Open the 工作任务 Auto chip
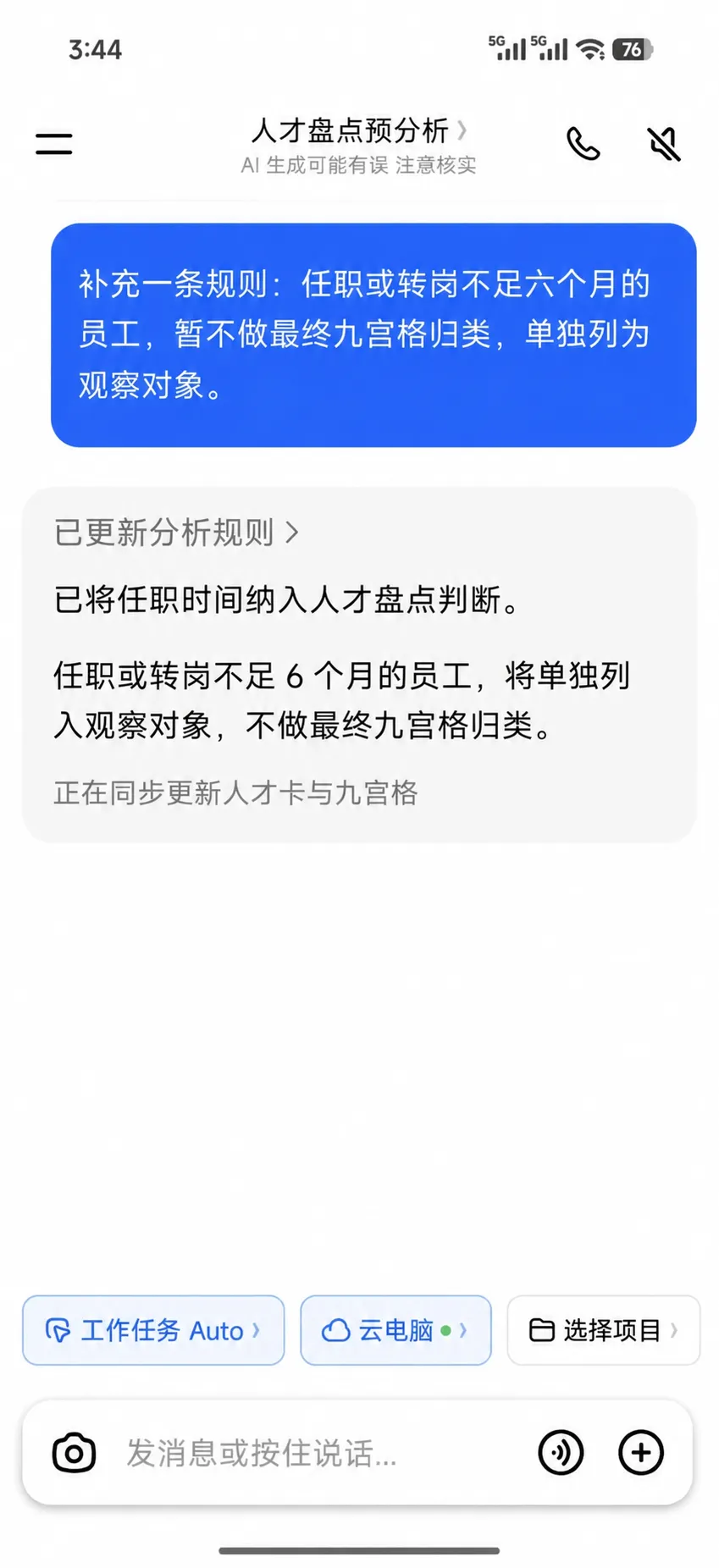Image resolution: width=719 pixels, height=1568 pixels. tap(153, 1330)
